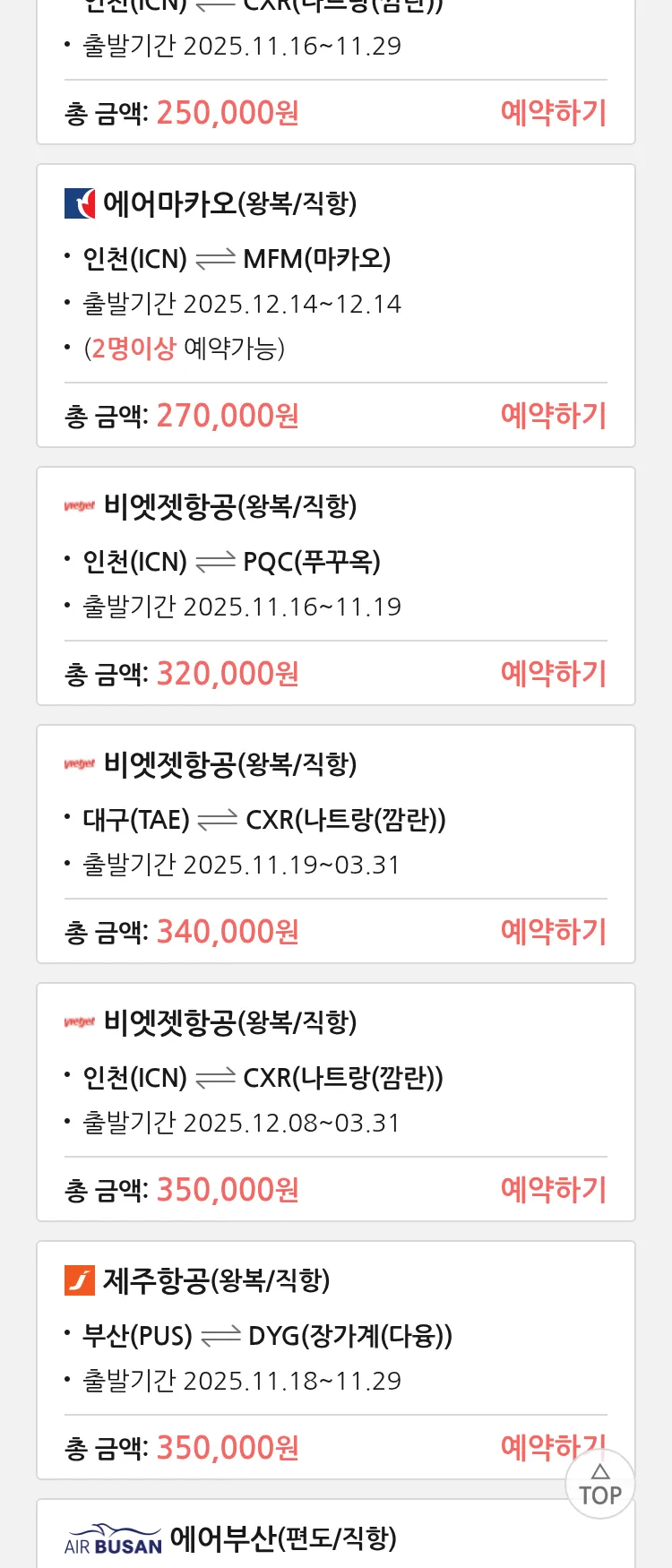Image resolution: width=672 pixels, height=1568 pixels.
Task: Tap 예약하기 for the 250,000원 fare
Action: [x=553, y=113]
